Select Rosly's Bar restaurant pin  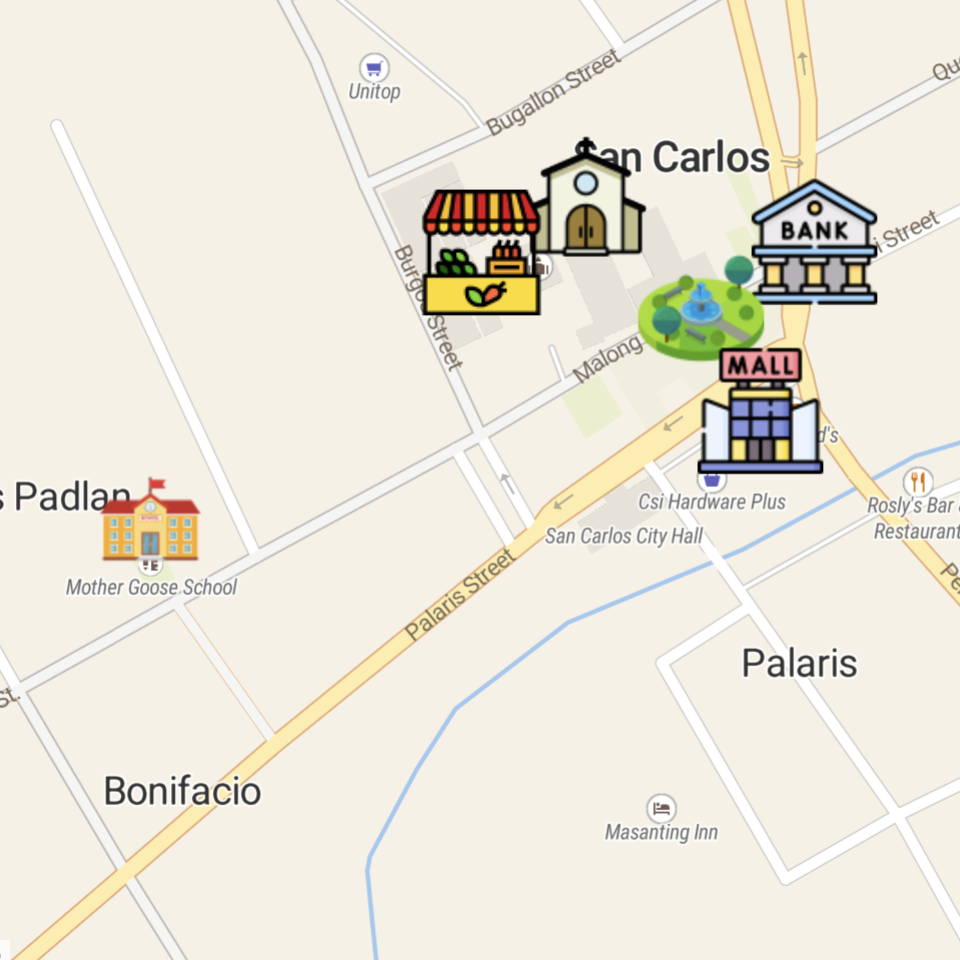(917, 482)
